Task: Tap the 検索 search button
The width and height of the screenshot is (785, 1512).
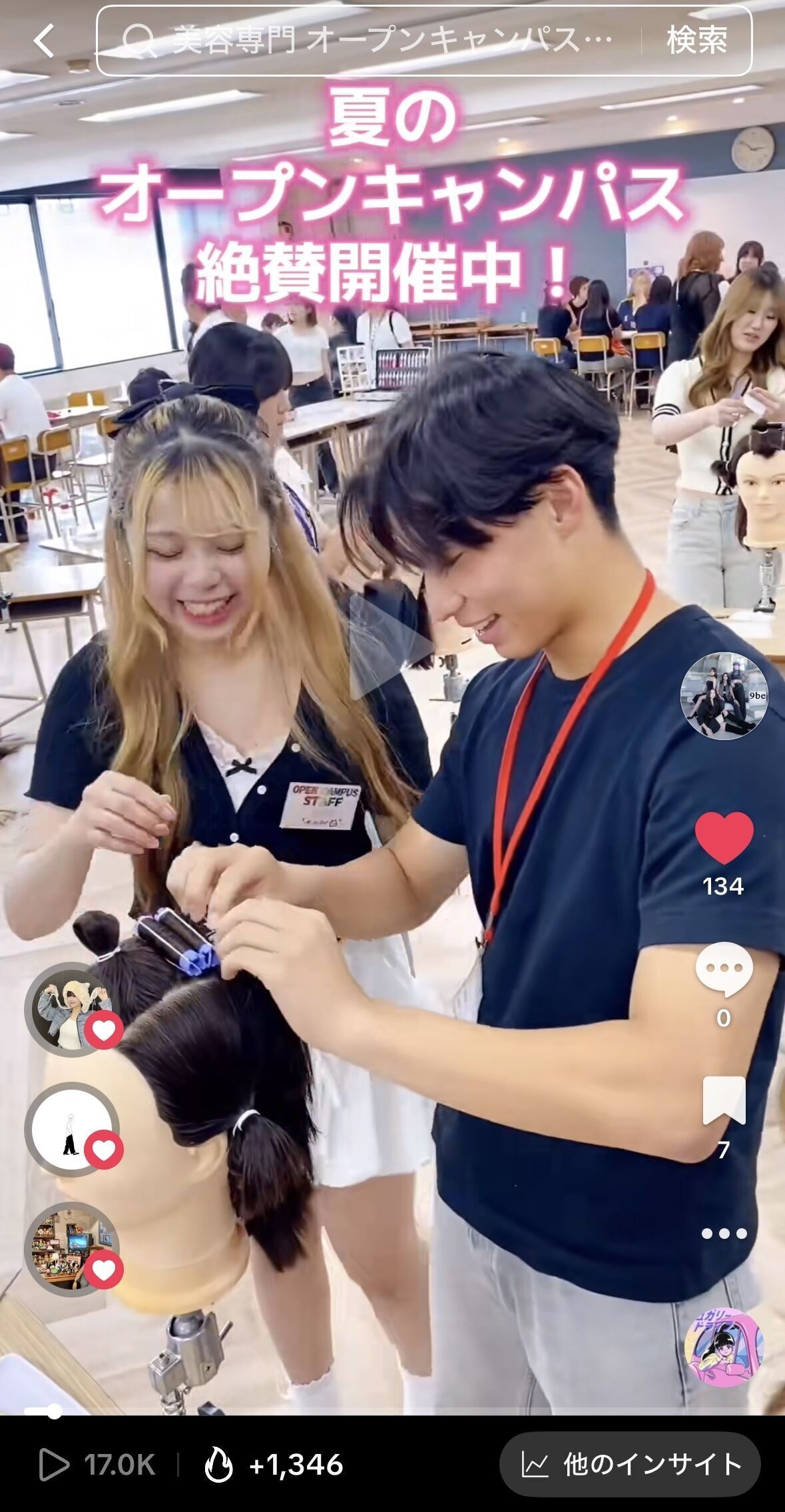Action: click(696, 41)
